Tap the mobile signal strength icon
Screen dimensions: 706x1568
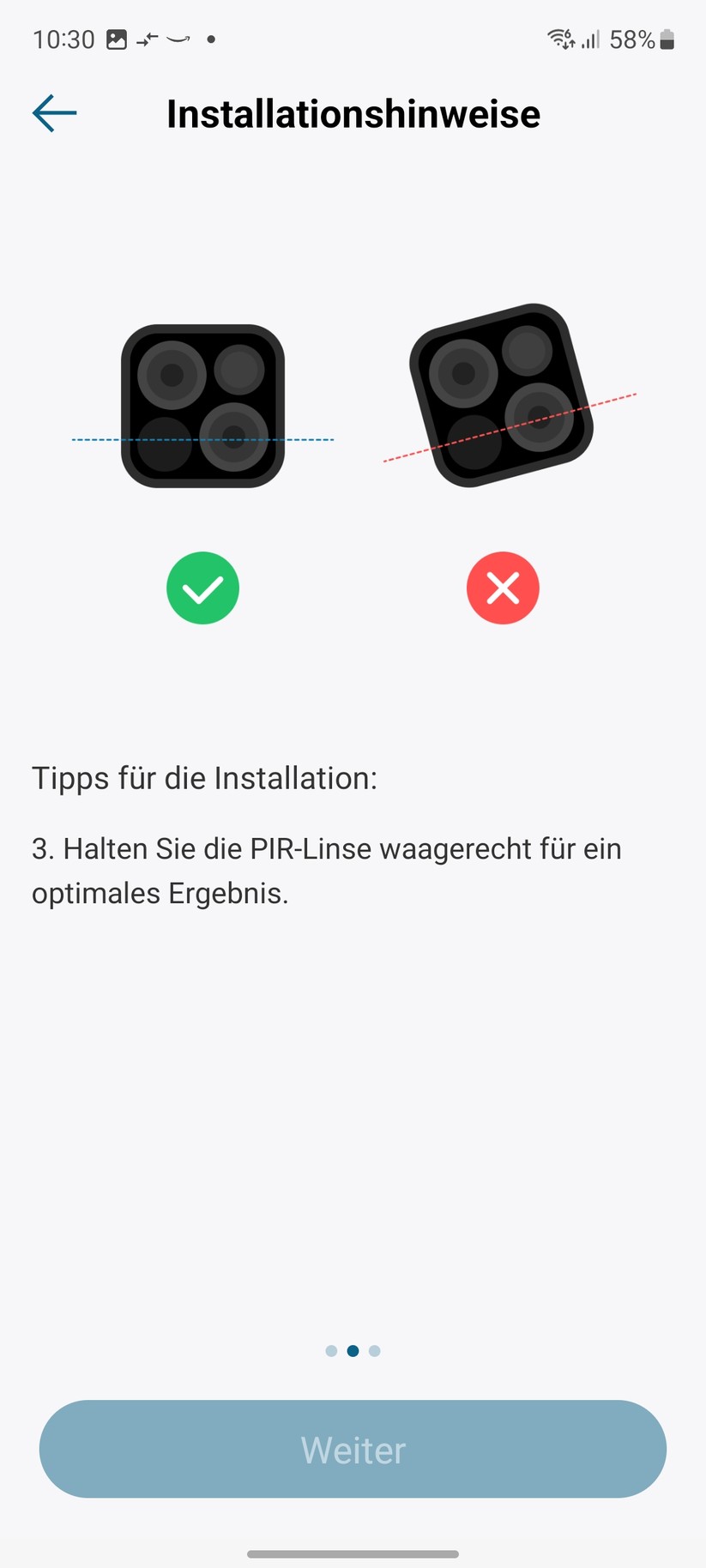[x=592, y=39]
